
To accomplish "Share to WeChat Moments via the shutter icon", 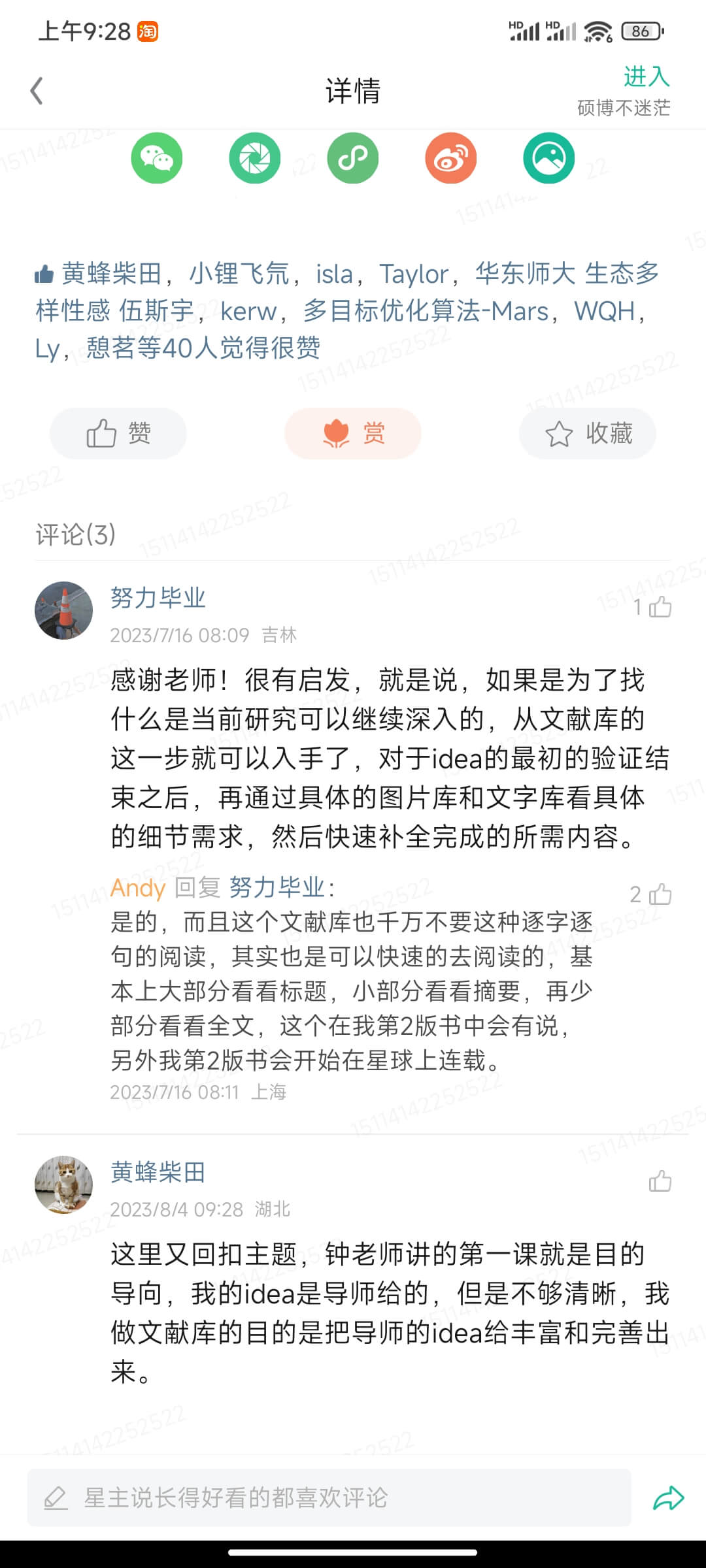I will tap(255, 158).
